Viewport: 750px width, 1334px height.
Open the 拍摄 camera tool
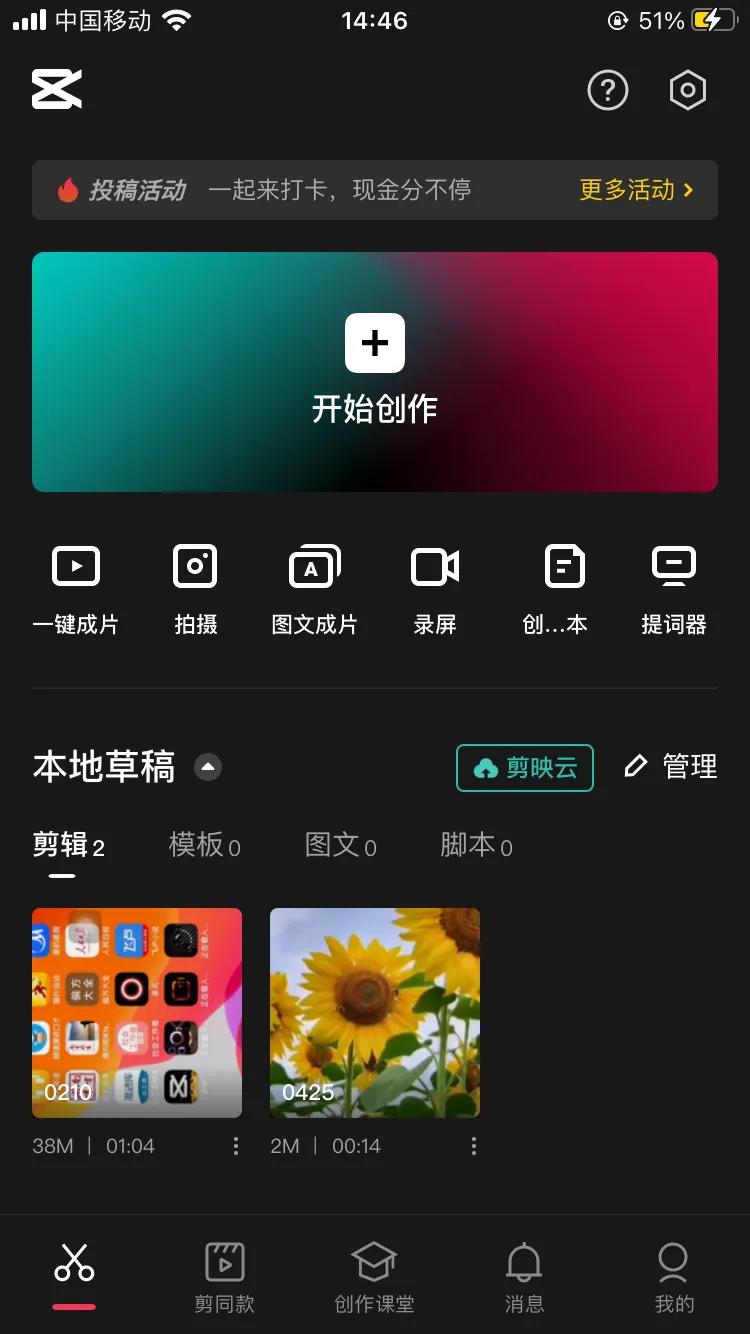195,585
